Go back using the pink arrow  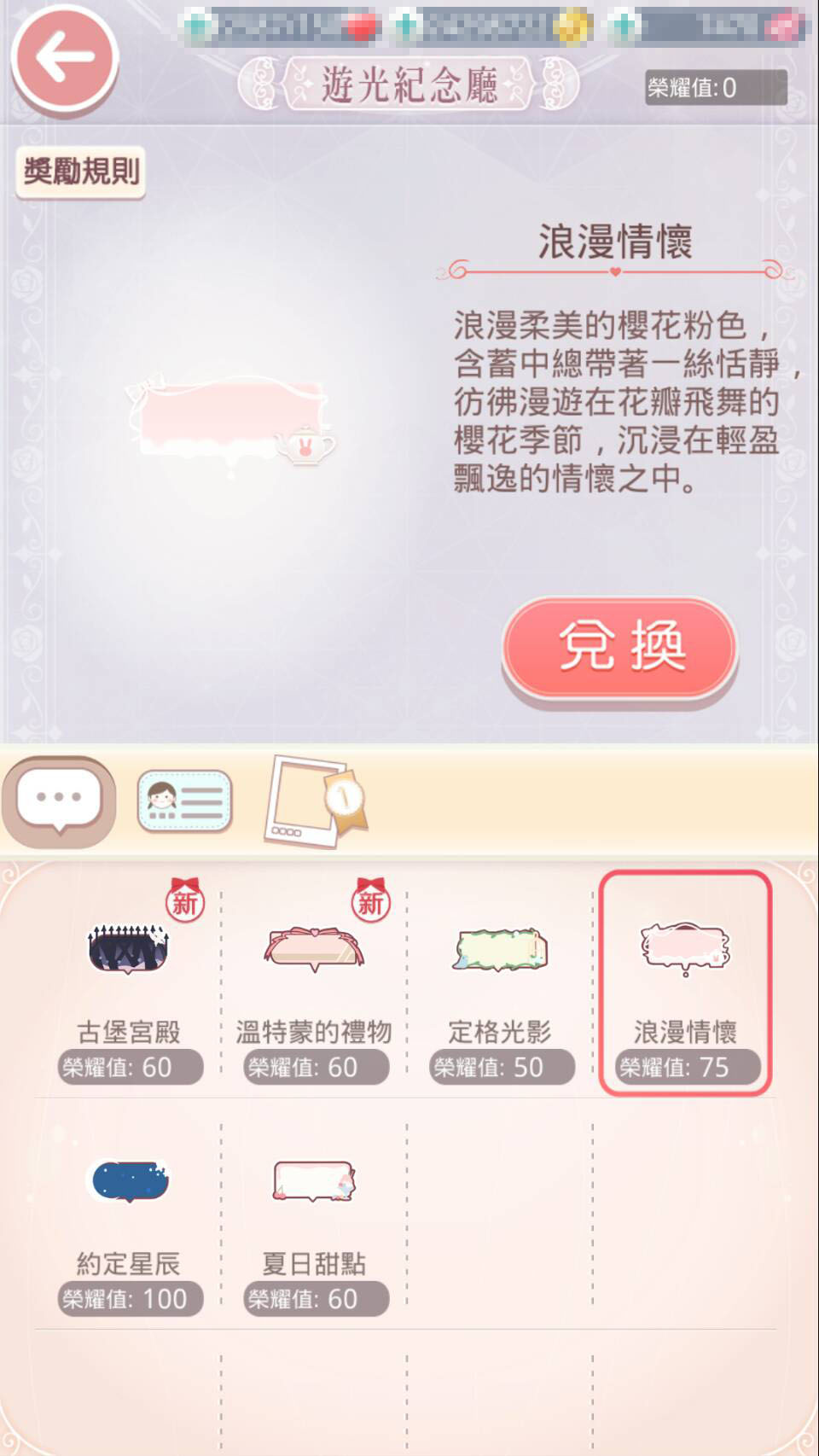click(x=64, y=59)
